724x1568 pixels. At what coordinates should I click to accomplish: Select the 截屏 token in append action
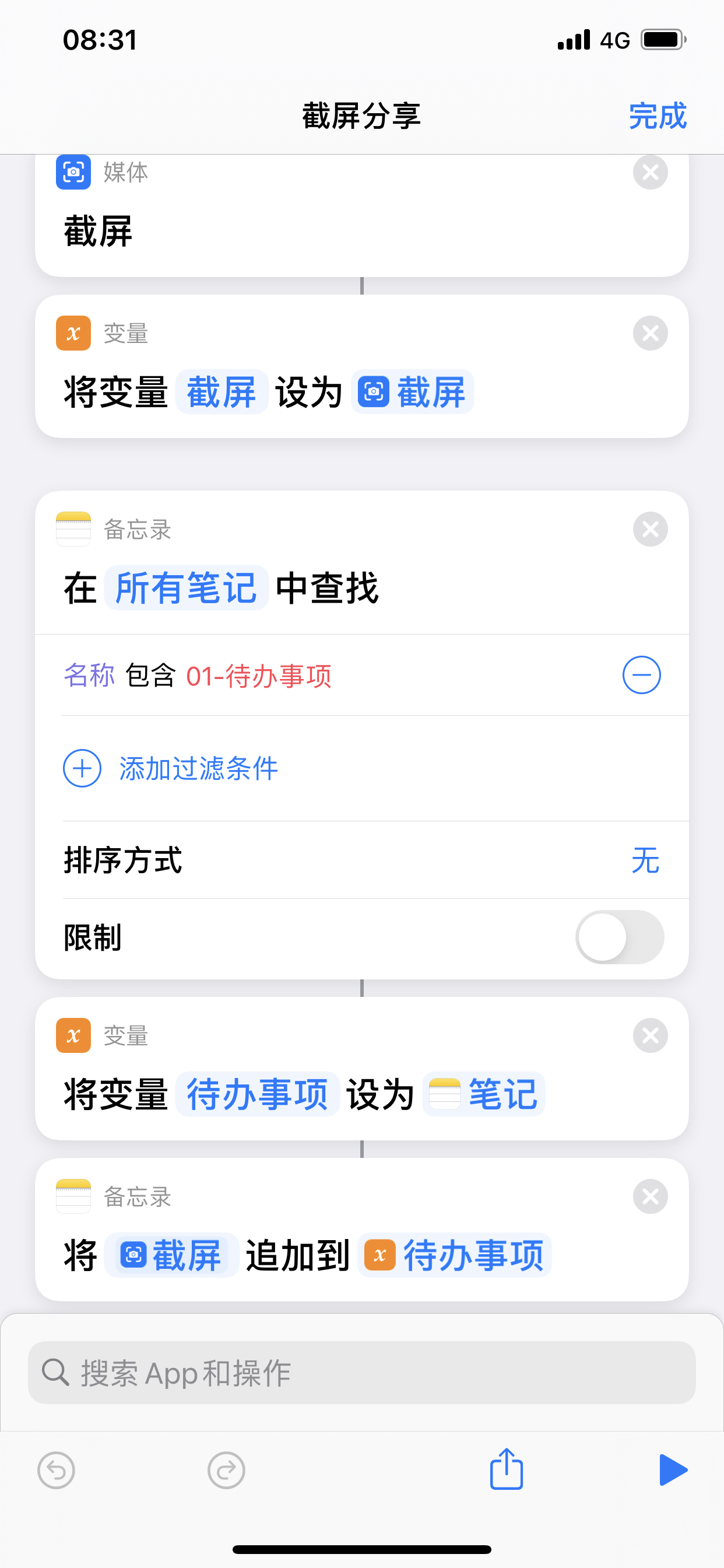[x=171, y=1255]
